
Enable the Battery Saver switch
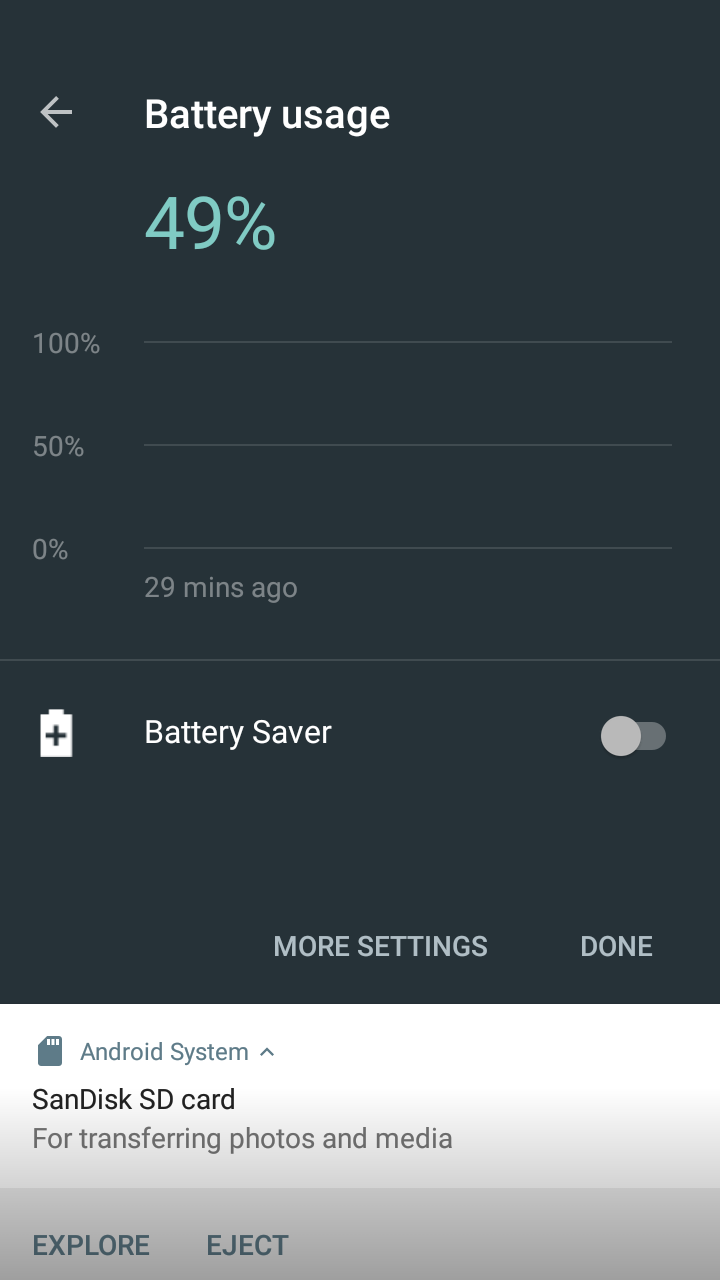click(x=633, y=736)
